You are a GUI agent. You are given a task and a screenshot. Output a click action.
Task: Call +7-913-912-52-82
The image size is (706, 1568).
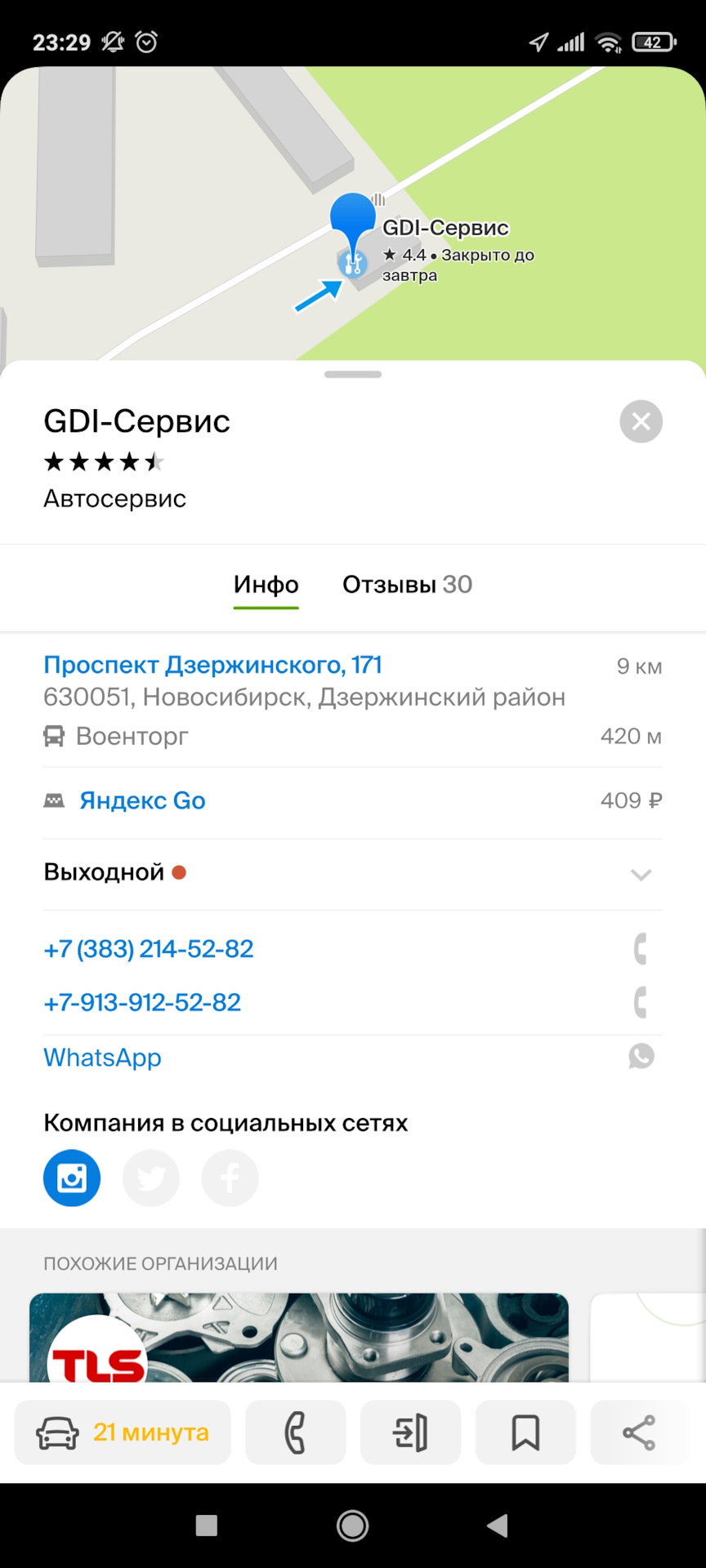tap(142, 1003)
